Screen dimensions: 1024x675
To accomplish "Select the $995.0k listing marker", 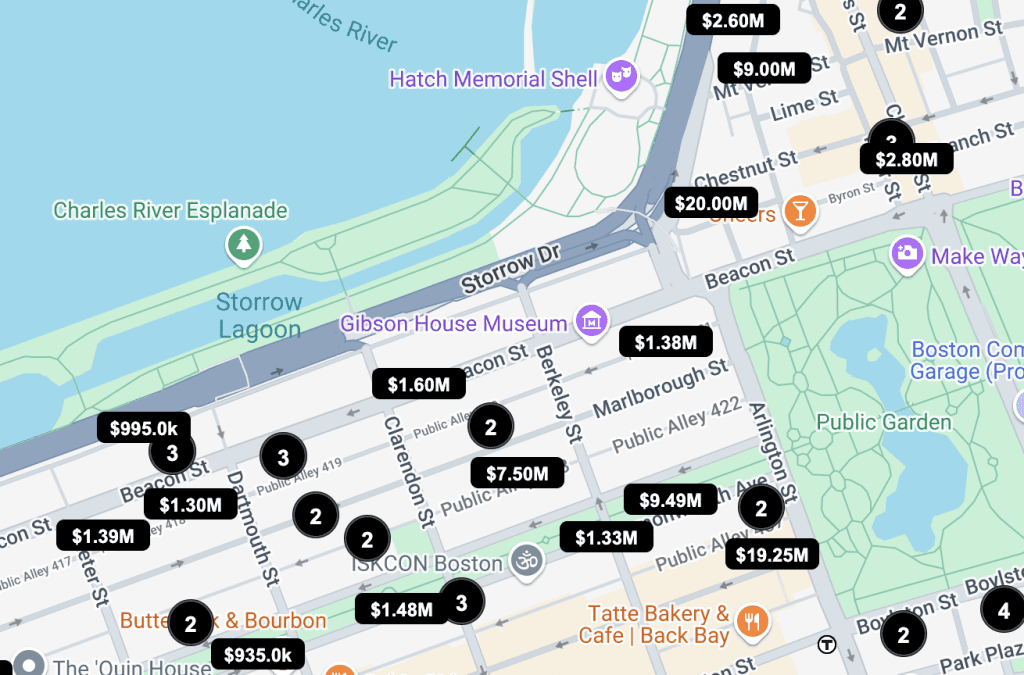I will (143, 428).
